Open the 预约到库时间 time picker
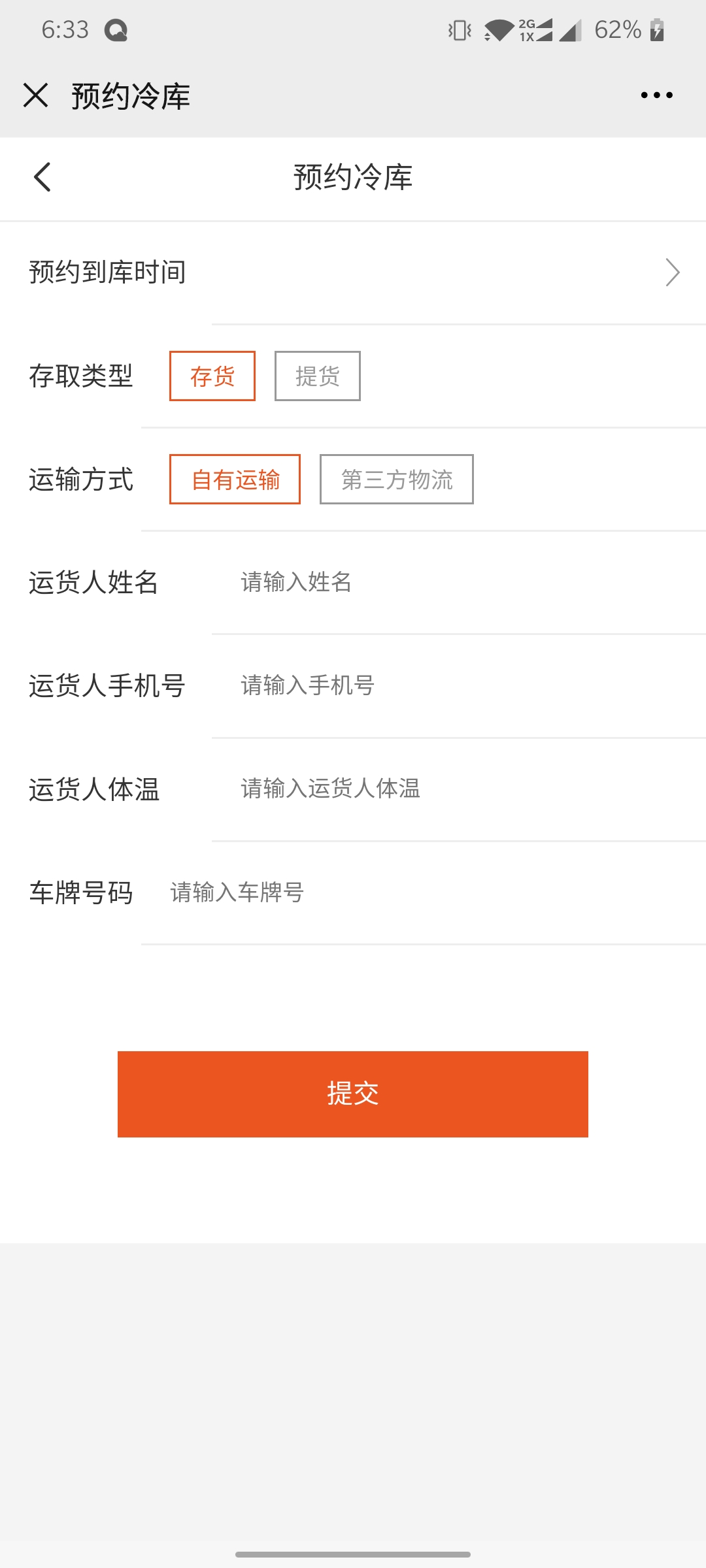Screen dimensions: 706x1568 point(353,272)
